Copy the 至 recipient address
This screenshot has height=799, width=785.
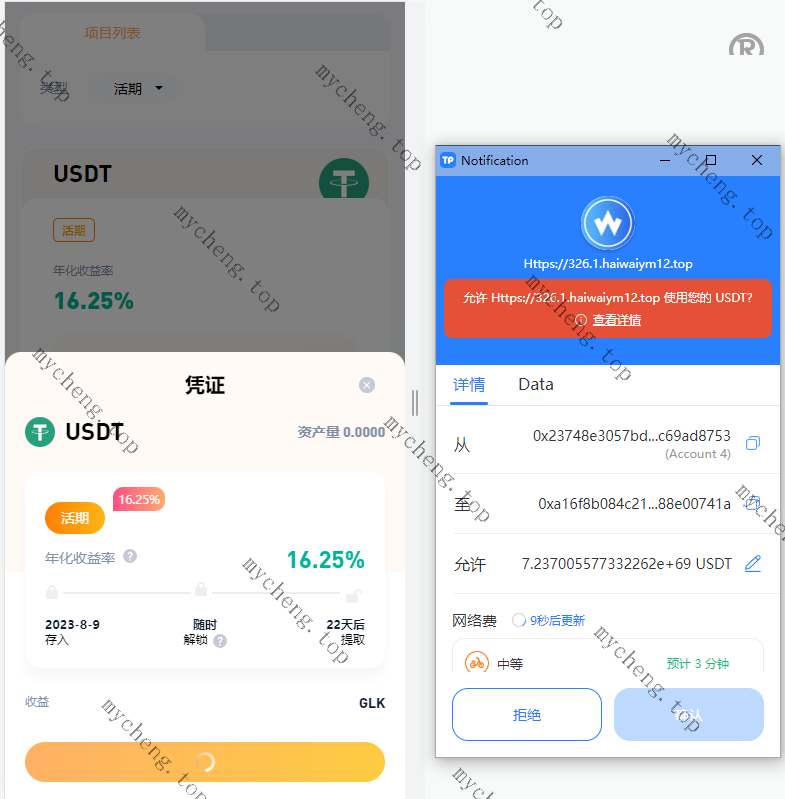(x=753, y=503)
